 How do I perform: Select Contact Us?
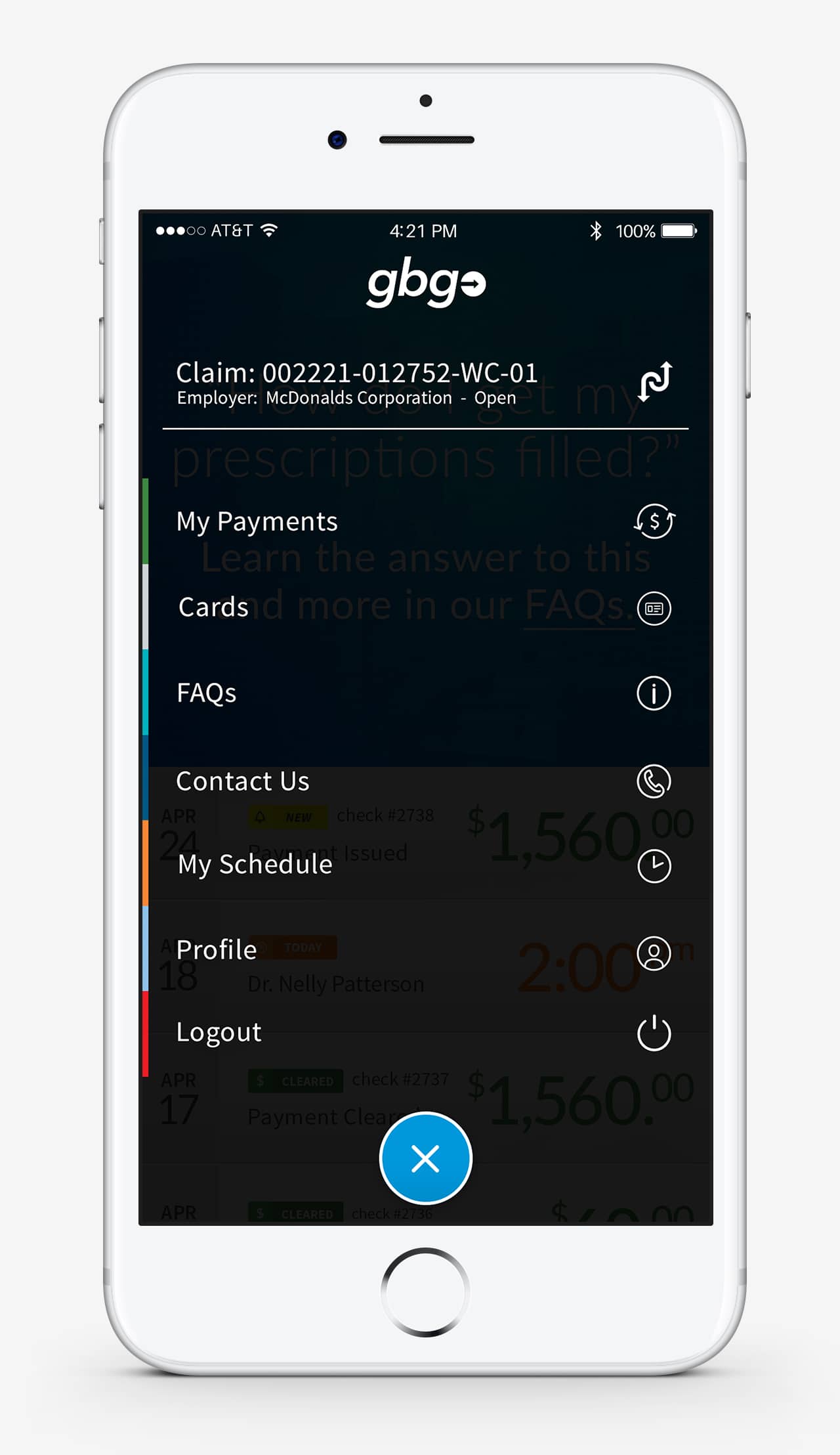coord(425,780)
